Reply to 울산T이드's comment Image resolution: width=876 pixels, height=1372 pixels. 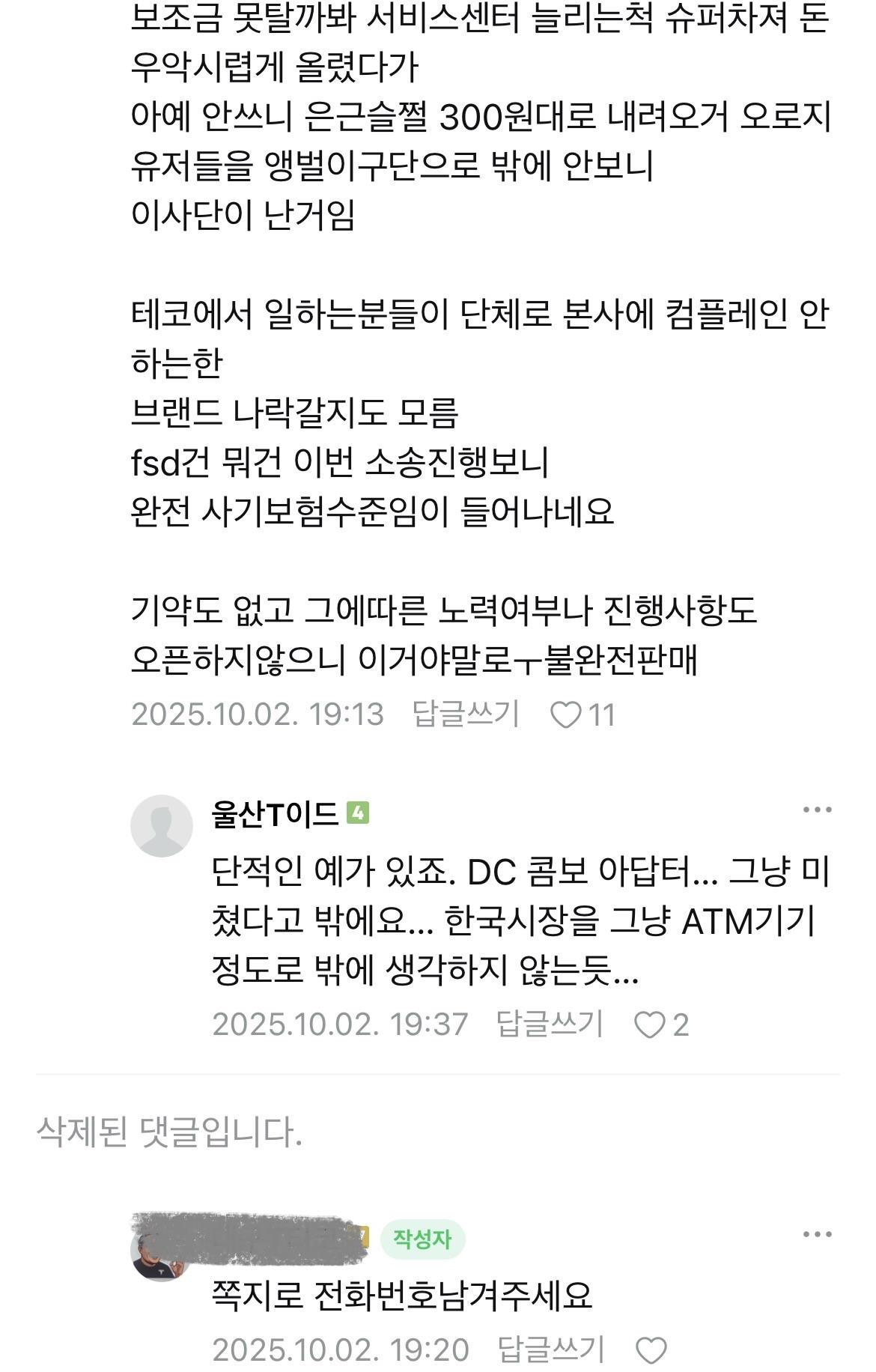(x=550, y=1024)
